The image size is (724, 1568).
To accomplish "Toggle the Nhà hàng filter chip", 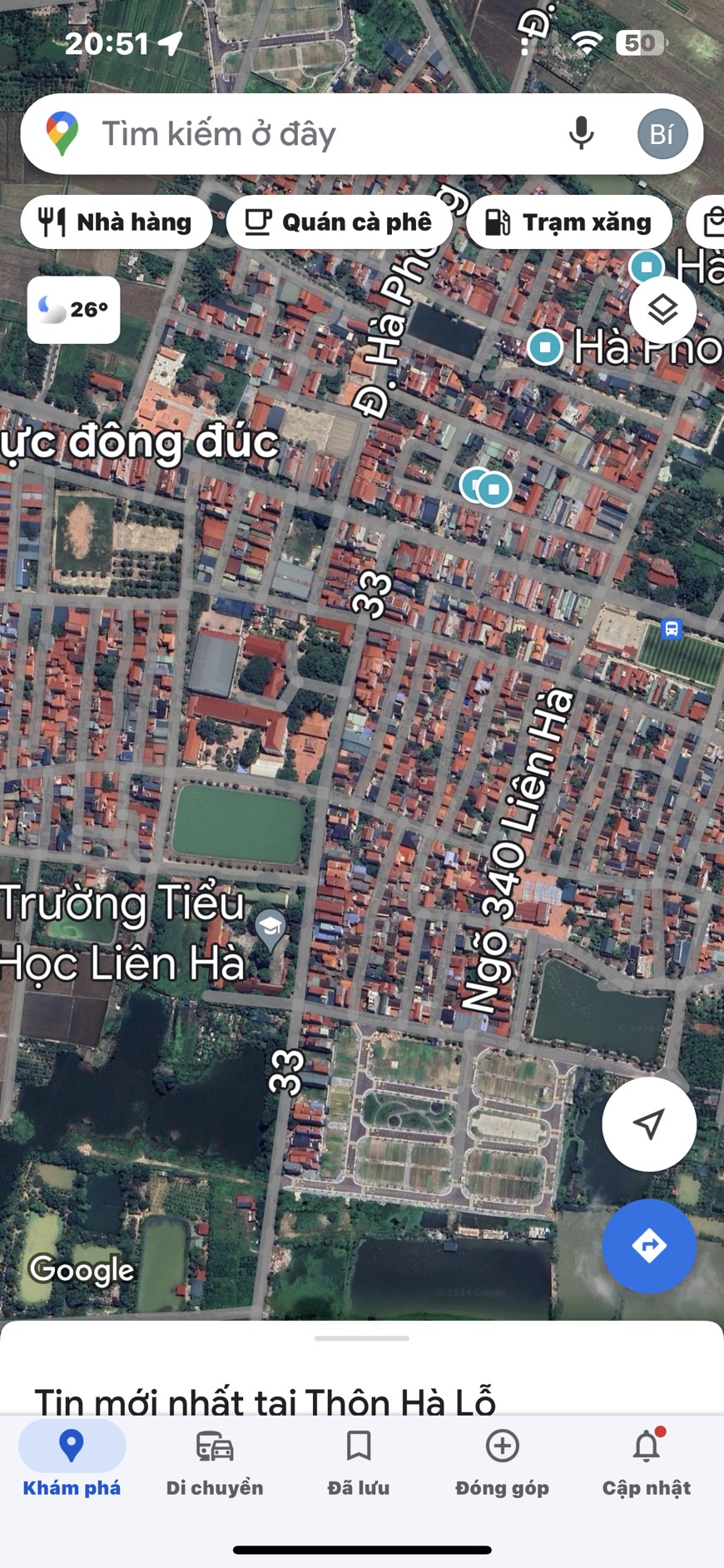I will (116, 221).
